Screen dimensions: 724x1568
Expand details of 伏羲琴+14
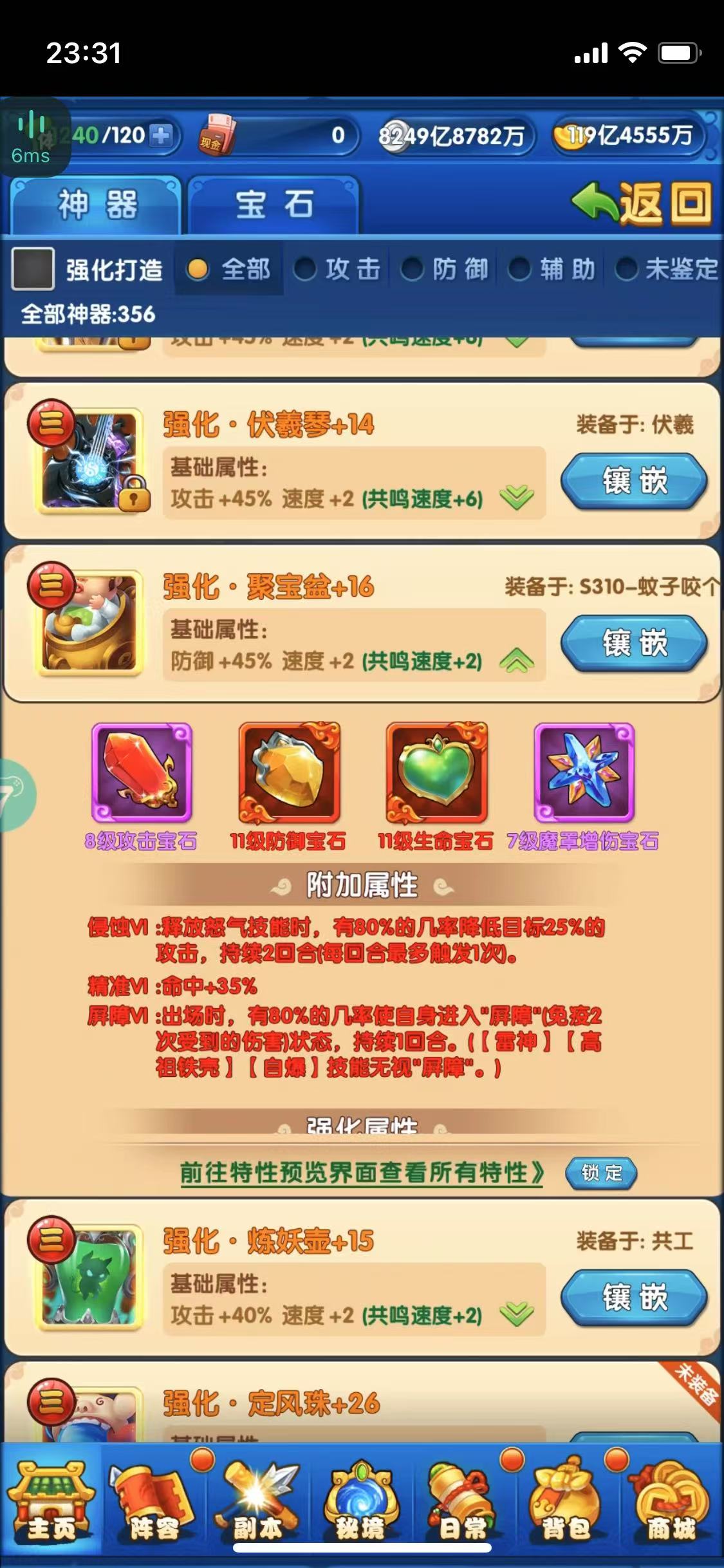[517, 498]
